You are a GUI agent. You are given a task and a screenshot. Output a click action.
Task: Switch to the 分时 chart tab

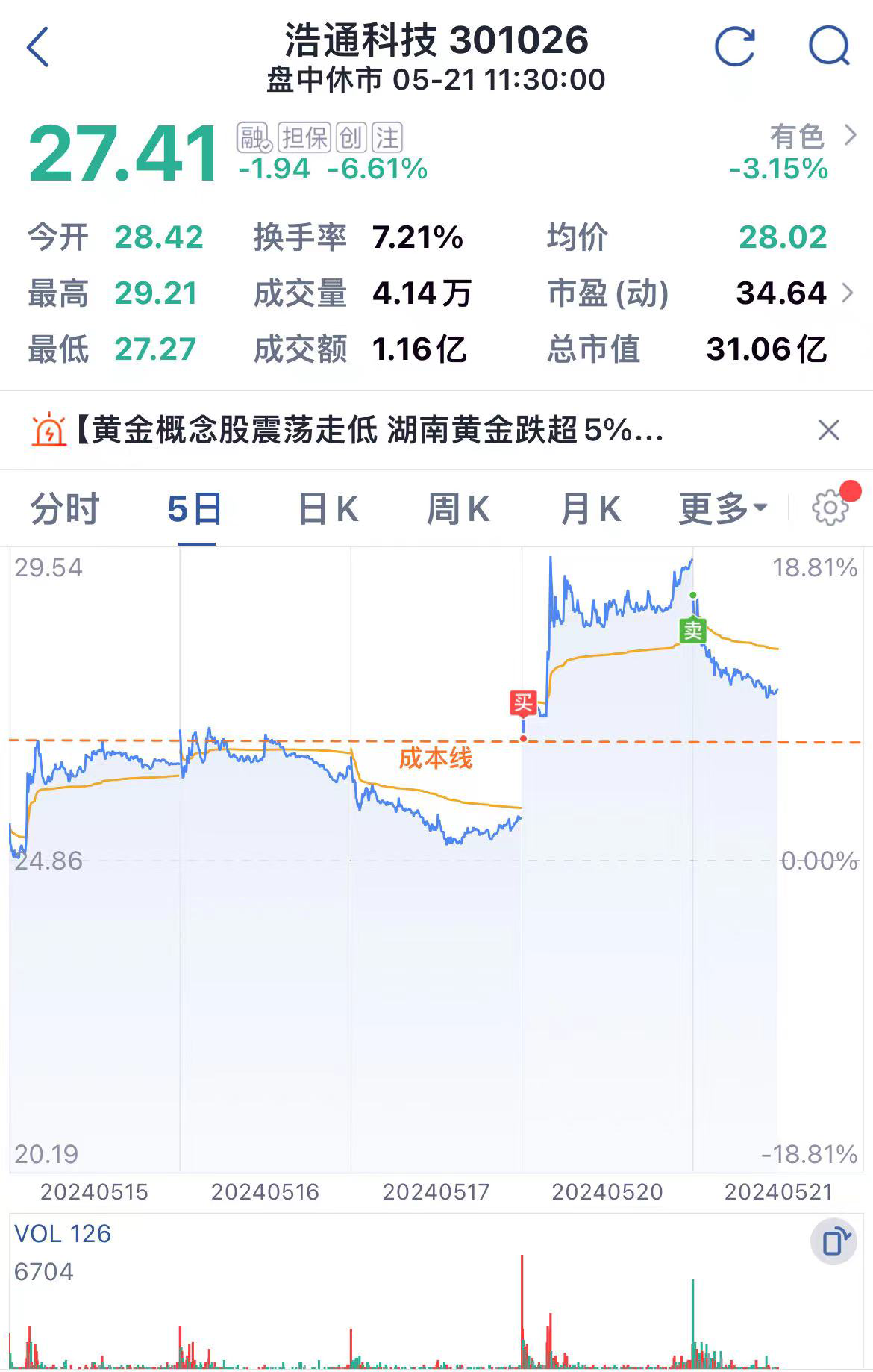click(x=65, y=509)
